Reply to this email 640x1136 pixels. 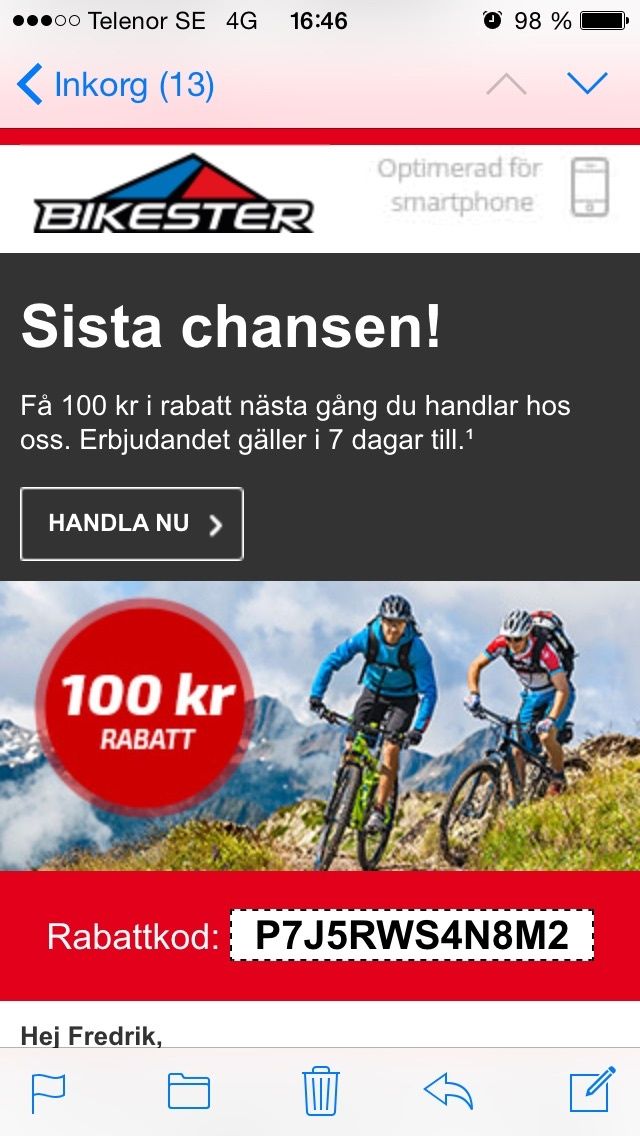[449, 1090]
